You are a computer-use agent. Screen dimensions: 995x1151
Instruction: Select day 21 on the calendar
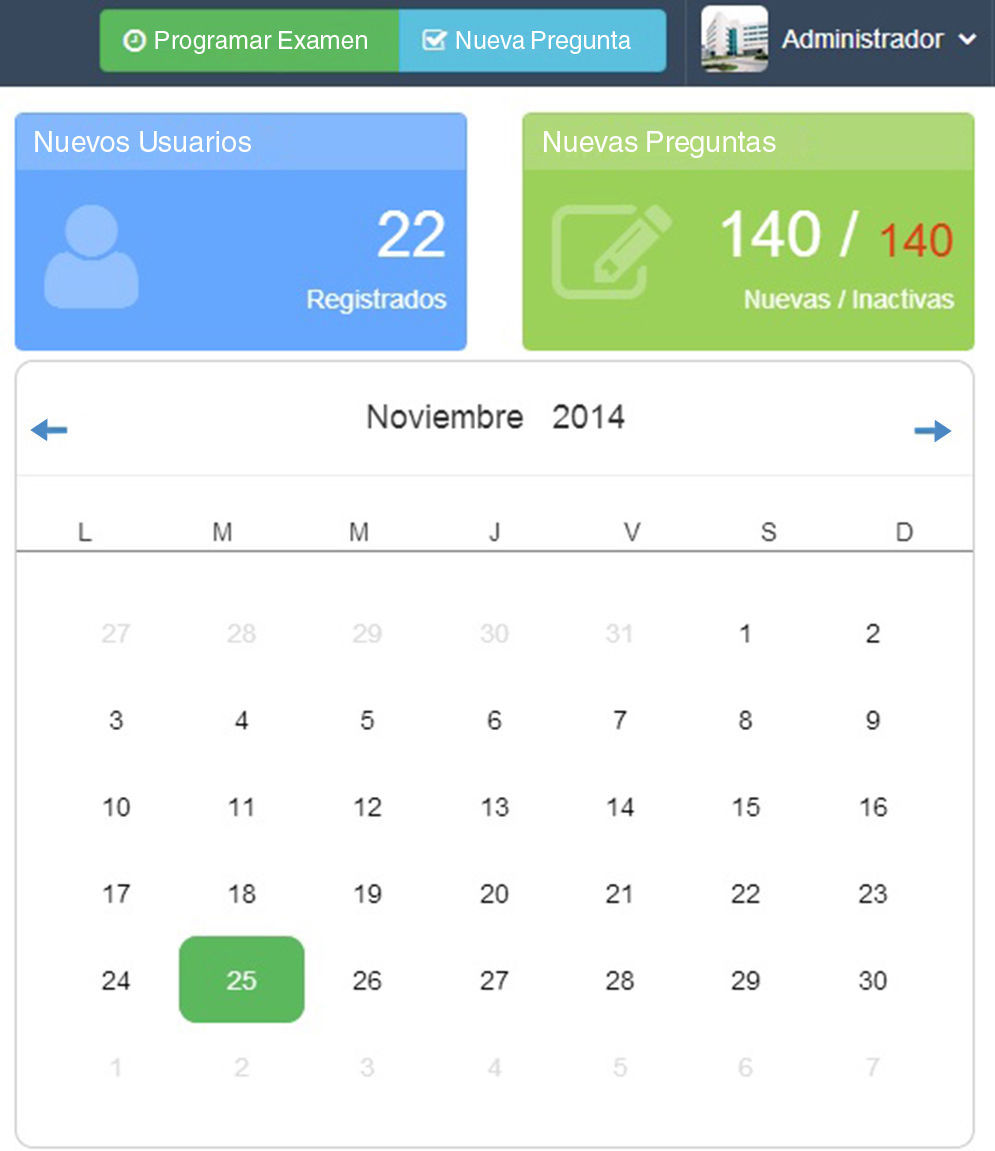click(x=619, y=893)
